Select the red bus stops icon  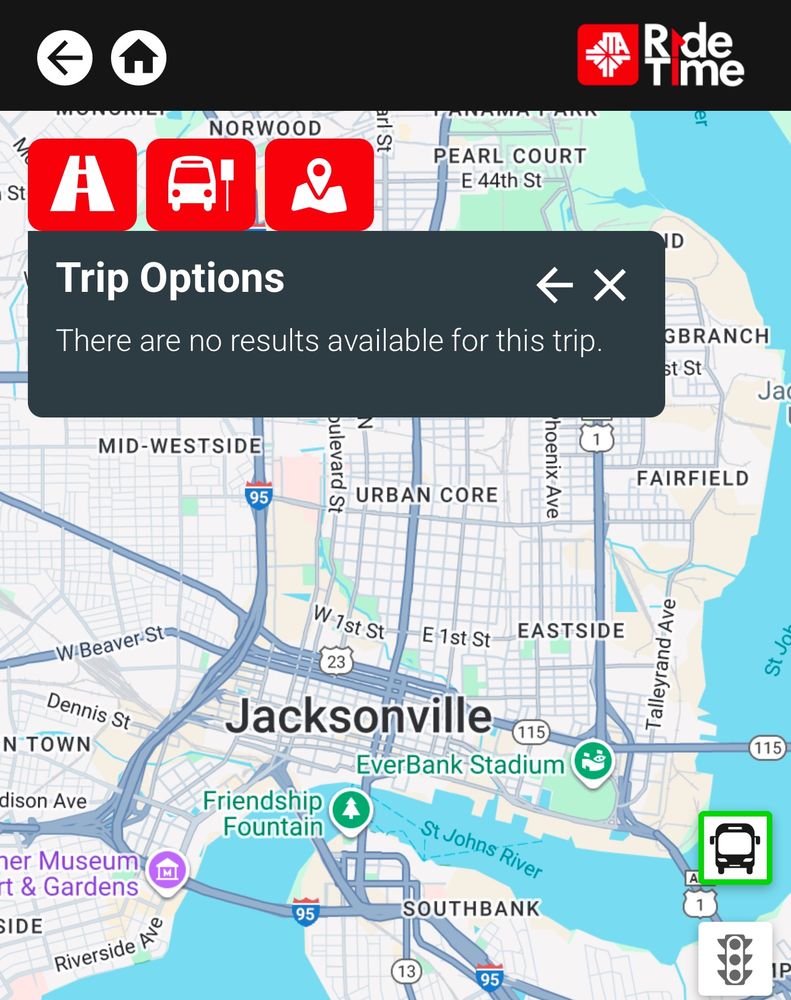pyautogui.click(x=201, y=184)
